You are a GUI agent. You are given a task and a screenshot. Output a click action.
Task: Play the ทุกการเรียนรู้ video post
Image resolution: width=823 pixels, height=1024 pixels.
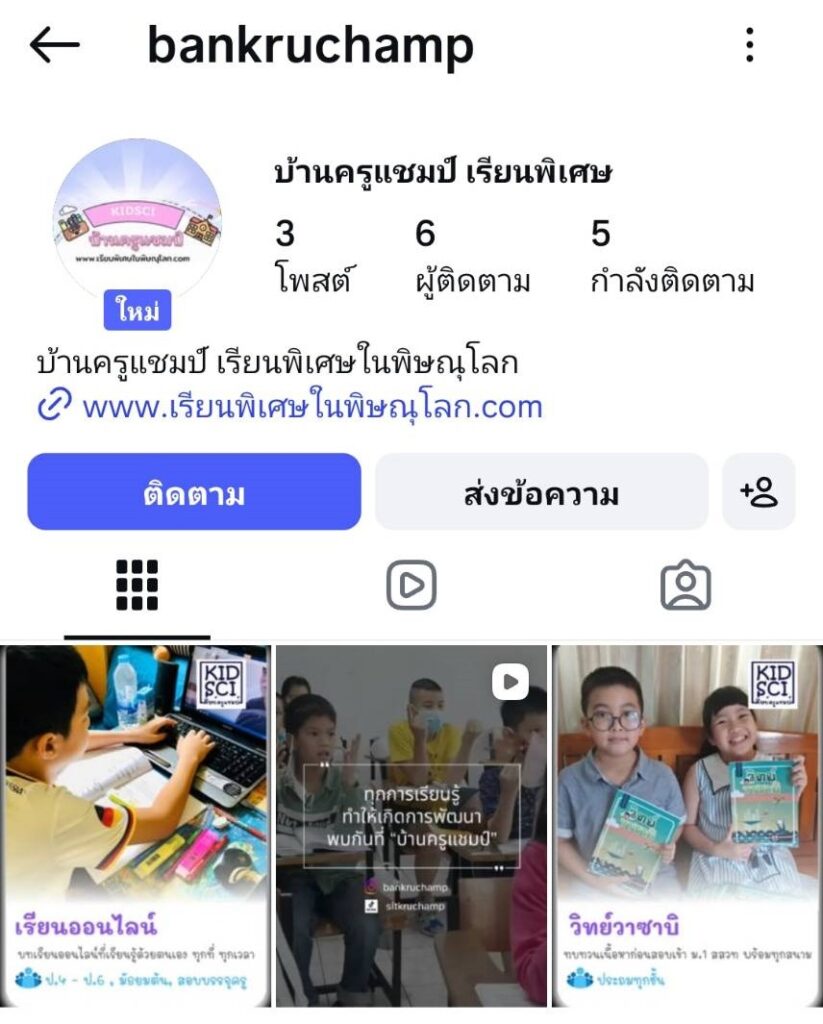click(411, 825)
